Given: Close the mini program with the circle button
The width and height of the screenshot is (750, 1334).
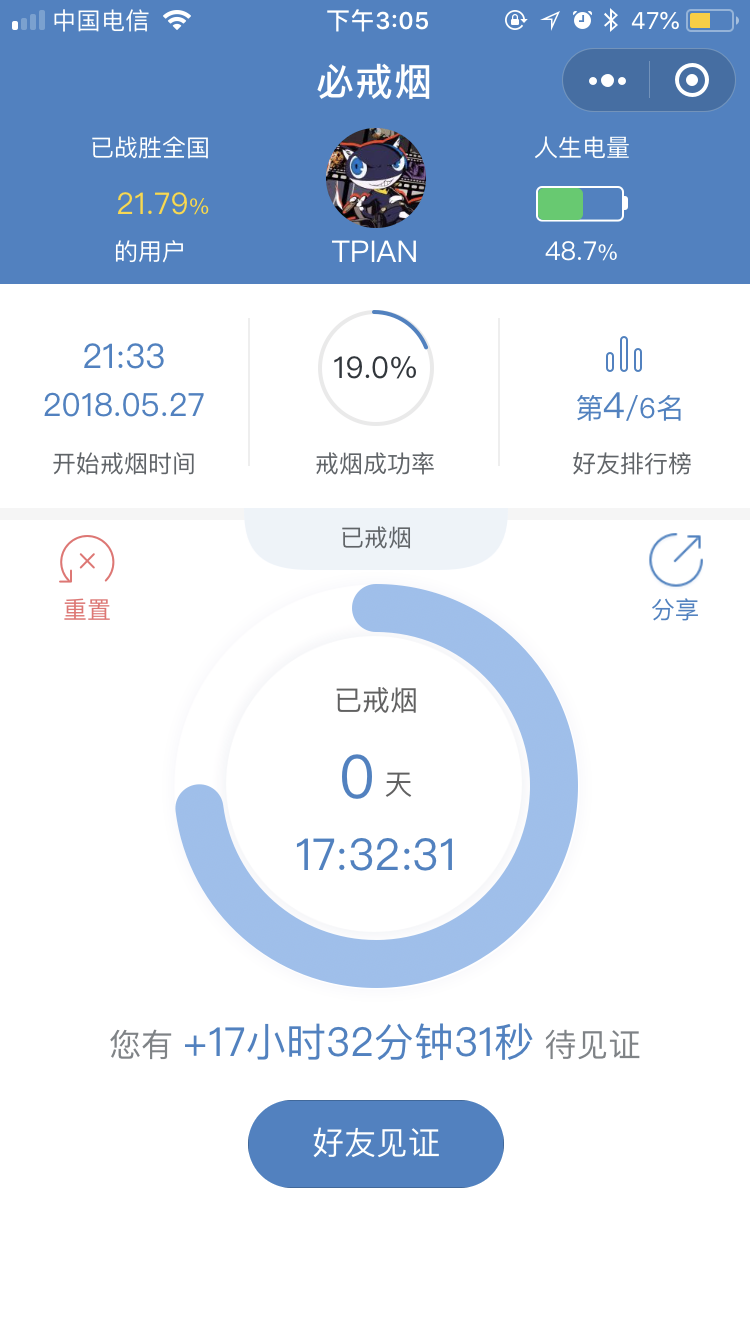Looking at the screenshot, I should (x=692, y=80).
